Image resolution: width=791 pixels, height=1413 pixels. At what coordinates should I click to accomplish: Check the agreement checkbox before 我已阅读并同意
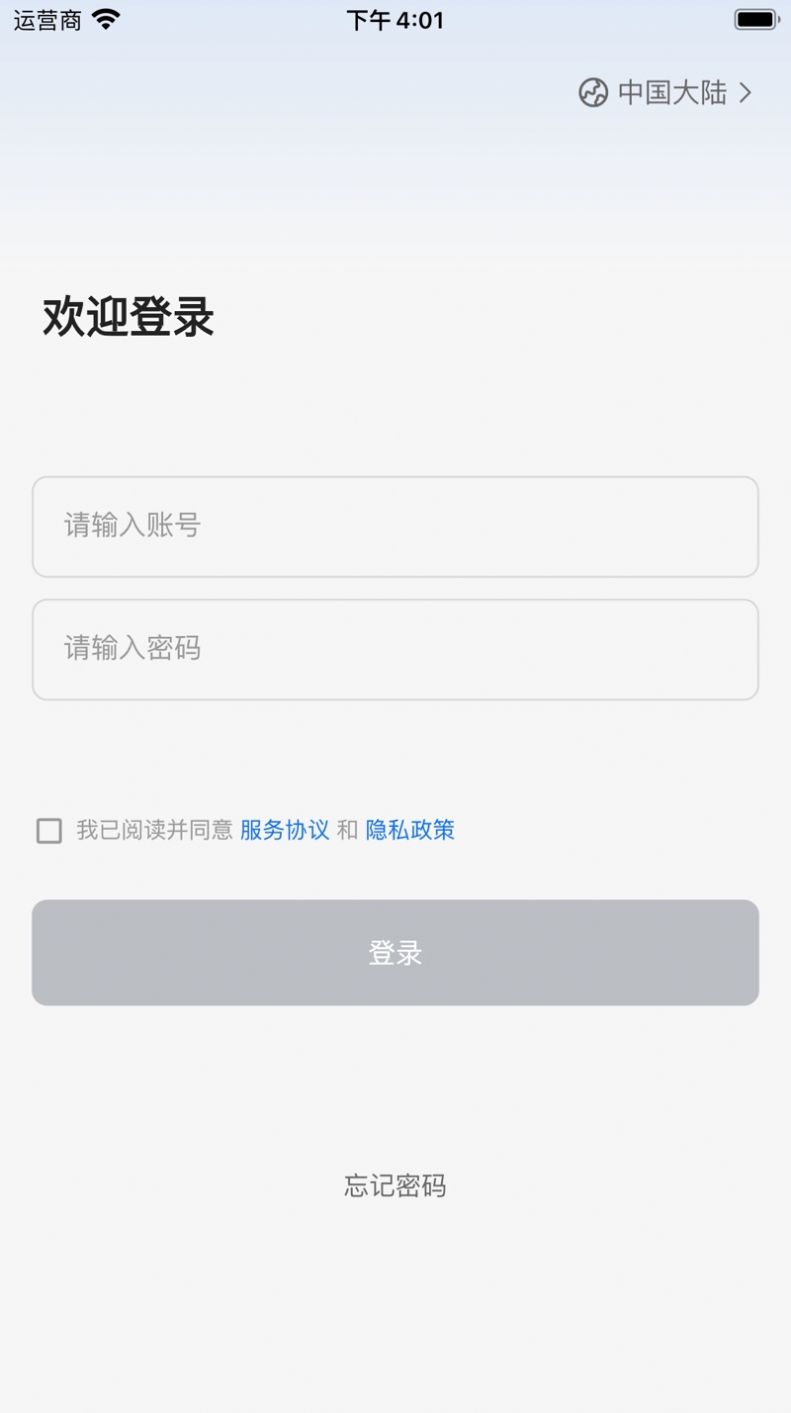[x=49, y=830]
